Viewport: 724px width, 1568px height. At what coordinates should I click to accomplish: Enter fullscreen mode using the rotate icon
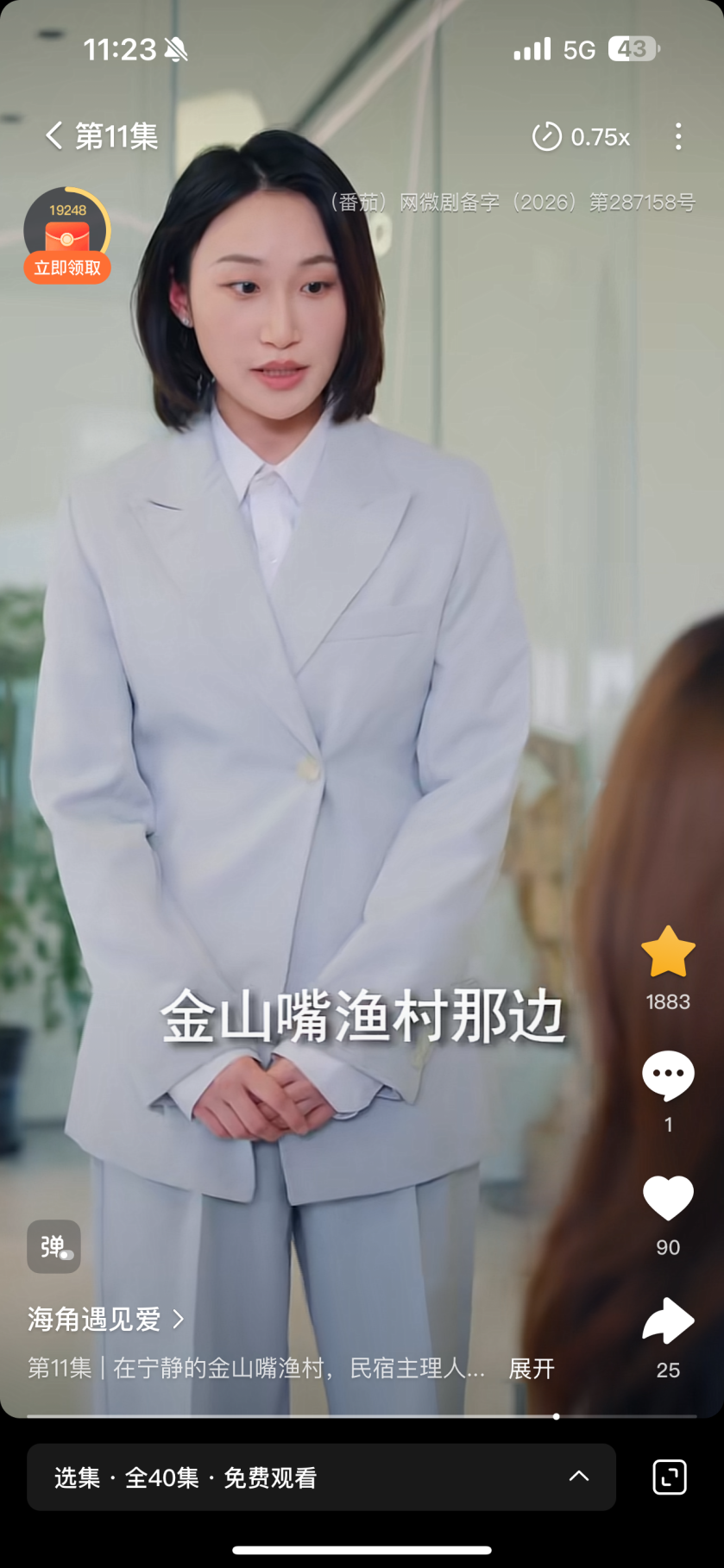point(670,1477)
